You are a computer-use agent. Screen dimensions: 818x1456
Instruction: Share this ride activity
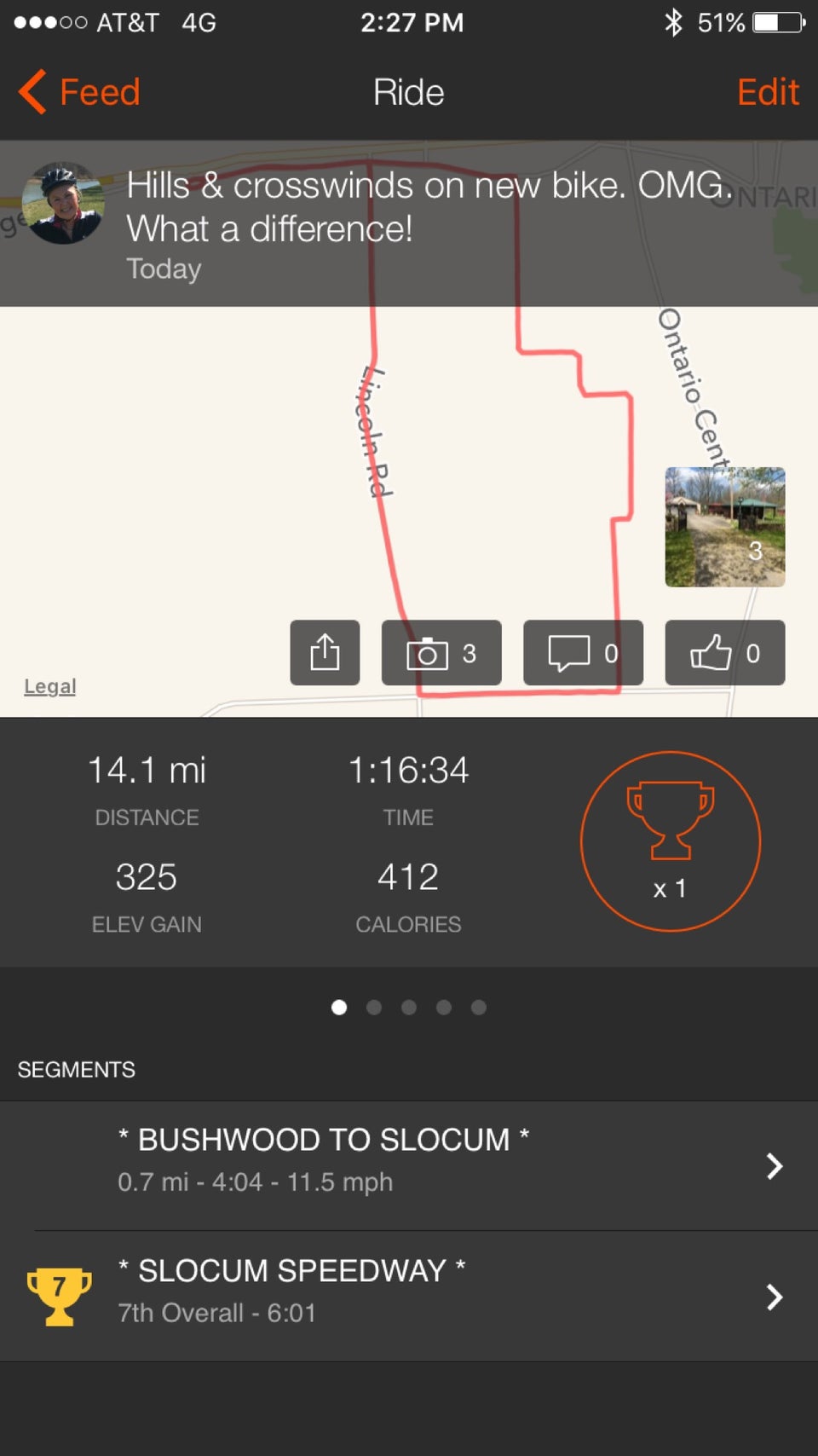[325, 653]
